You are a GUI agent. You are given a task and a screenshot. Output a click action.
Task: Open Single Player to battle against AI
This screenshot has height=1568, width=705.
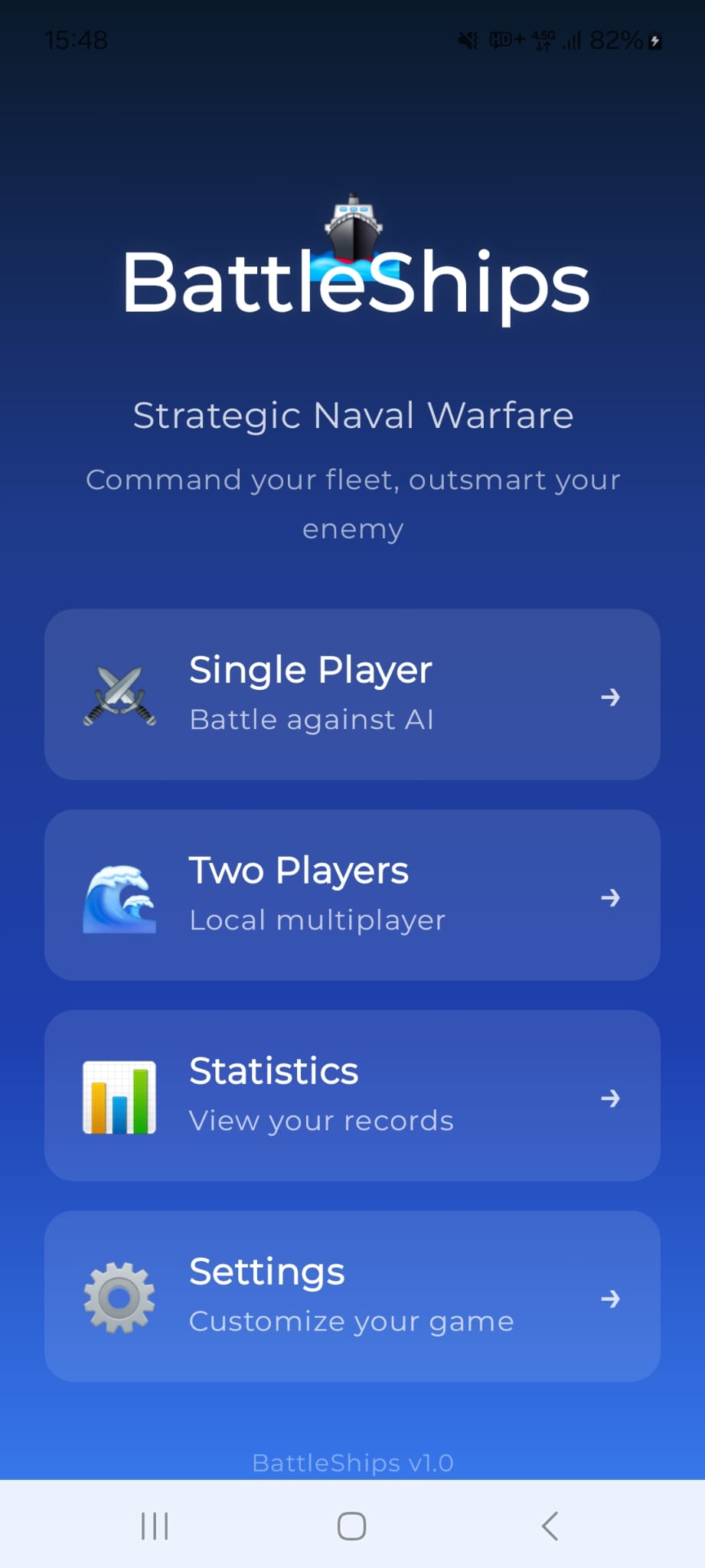[x=352, y=693]
